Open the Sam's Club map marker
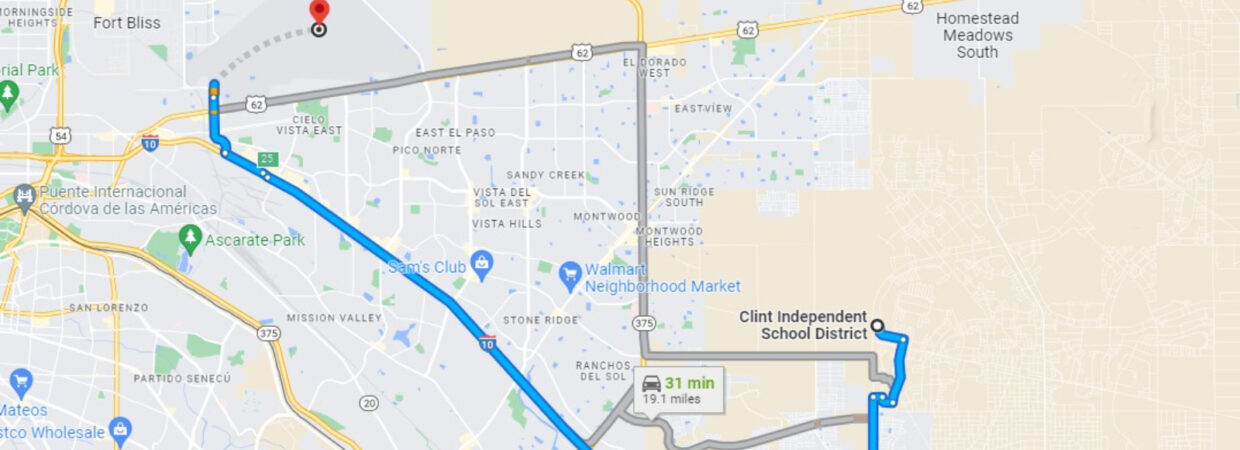This screenshot has width=1240, height=450. [482, 266]
